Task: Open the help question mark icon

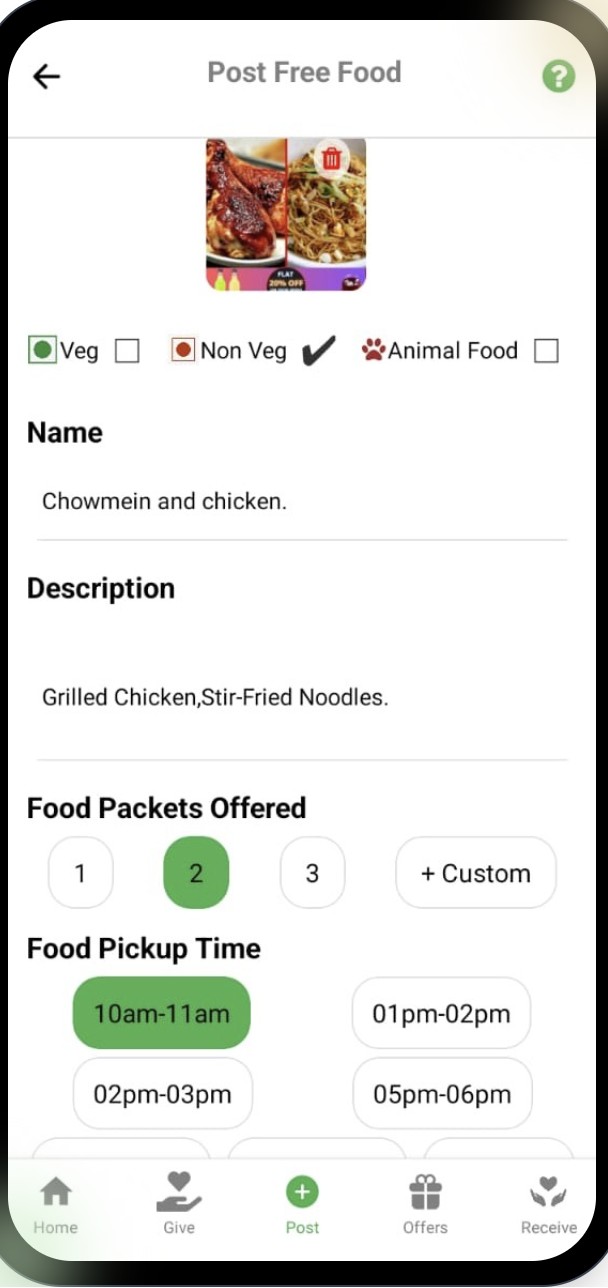Action: [559, 76]
